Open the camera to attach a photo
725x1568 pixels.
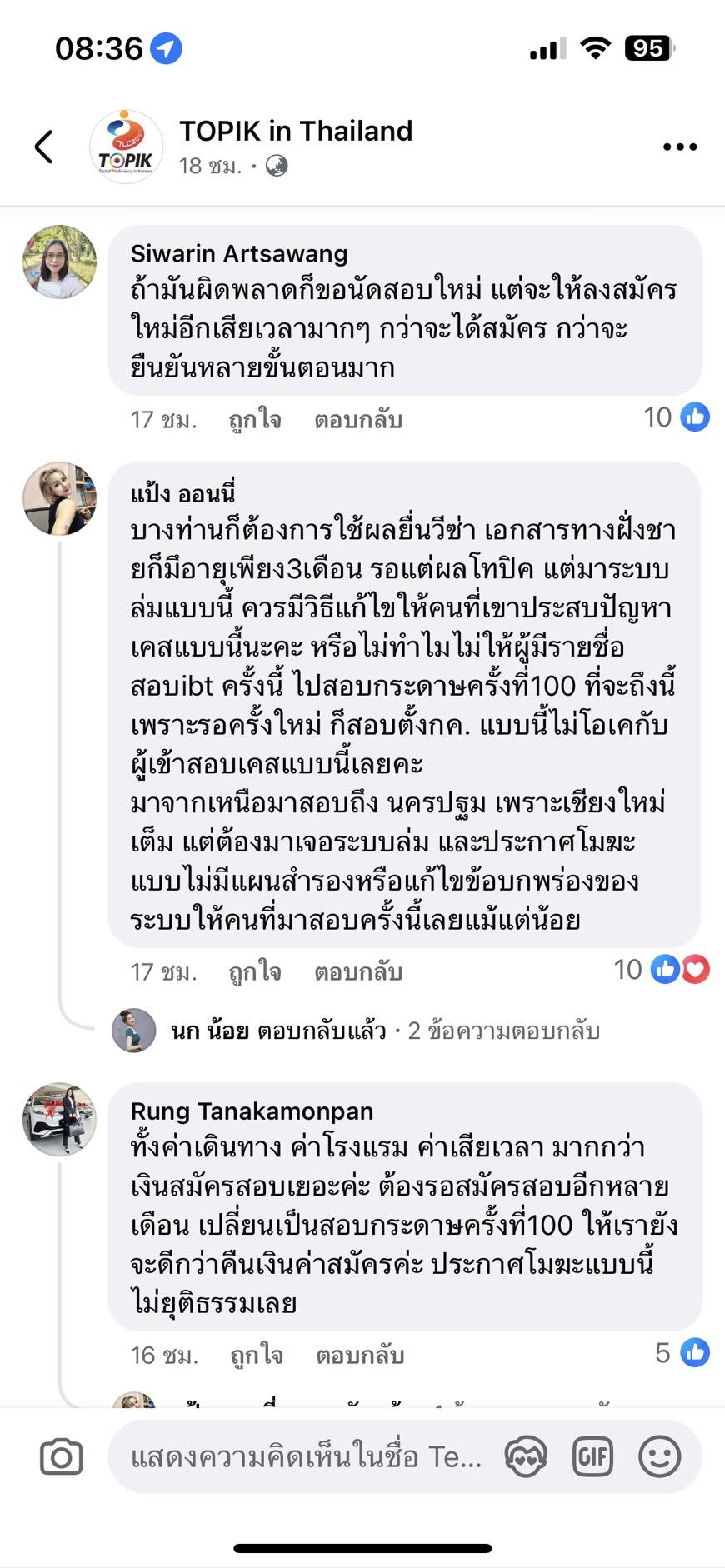(62, 1456)
